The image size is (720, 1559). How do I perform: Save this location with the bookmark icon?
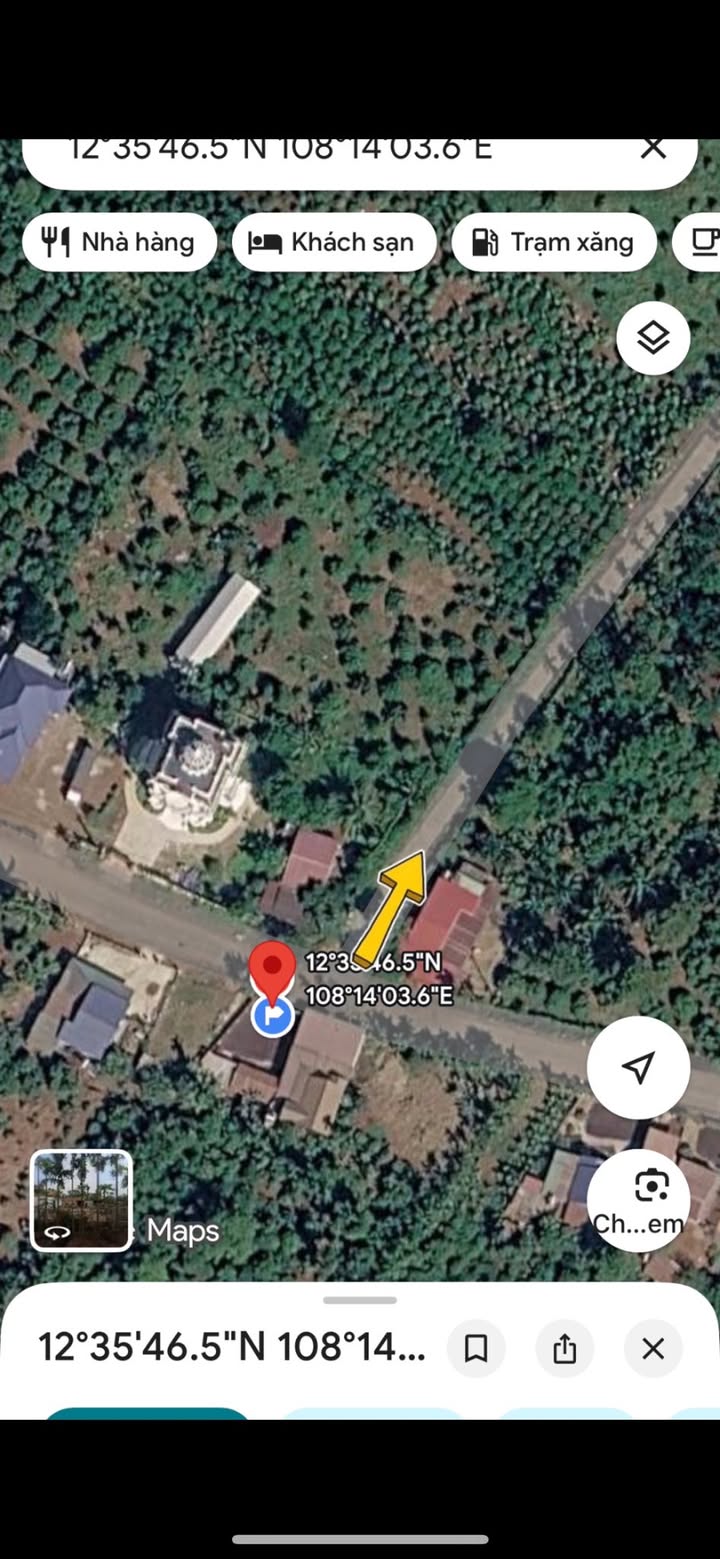(476, 1348)
